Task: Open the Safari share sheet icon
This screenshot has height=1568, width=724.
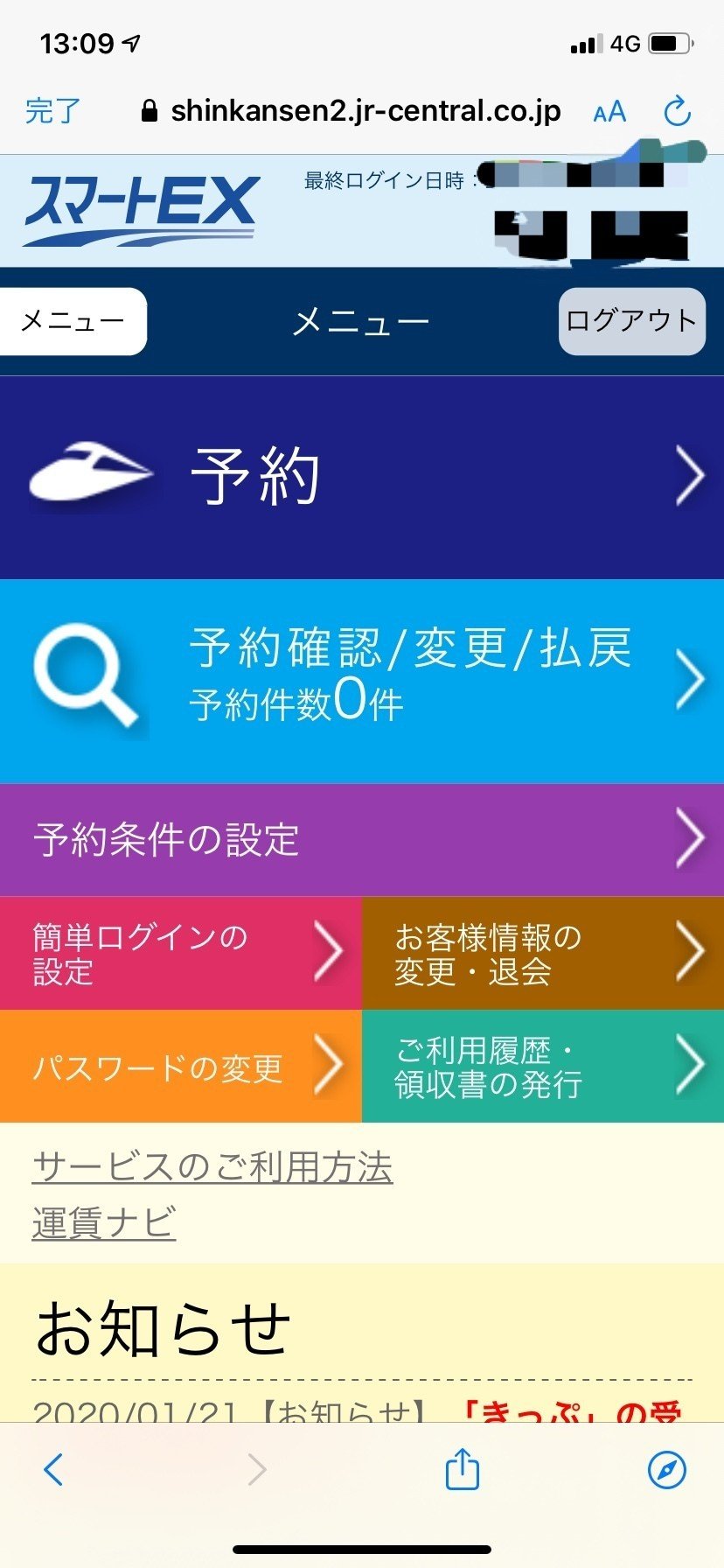Action: 461,1471
